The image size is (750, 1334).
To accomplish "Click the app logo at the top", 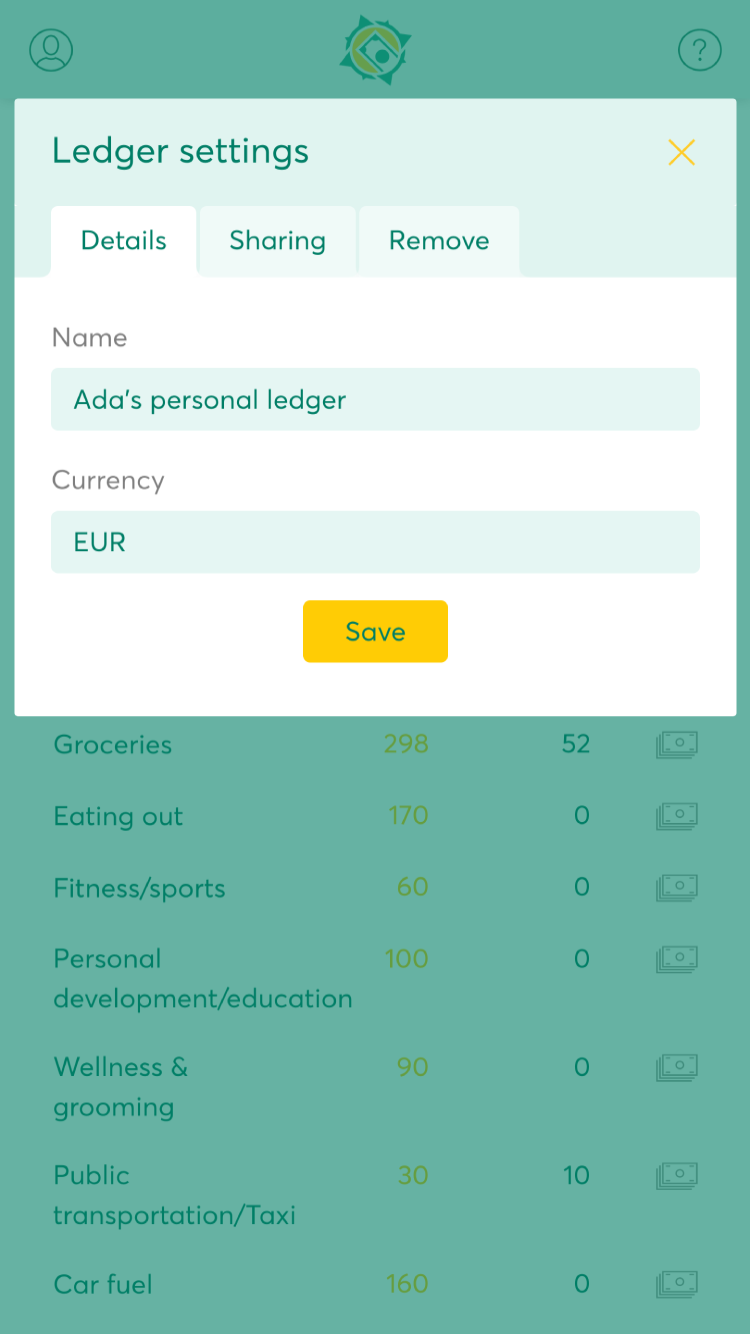I will click(375, 50).
